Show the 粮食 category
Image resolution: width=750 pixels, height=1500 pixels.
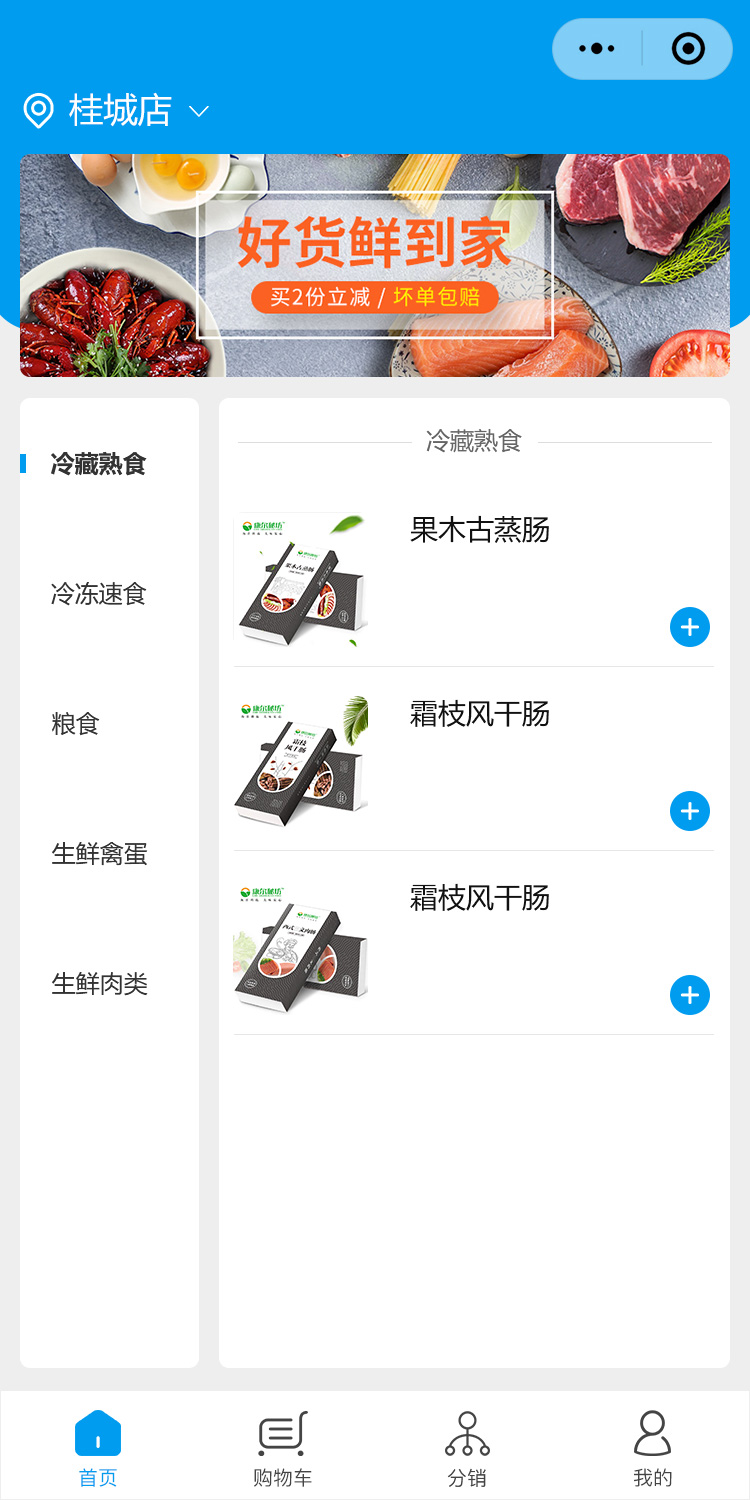pyautogui.click(x=76, y=724)
